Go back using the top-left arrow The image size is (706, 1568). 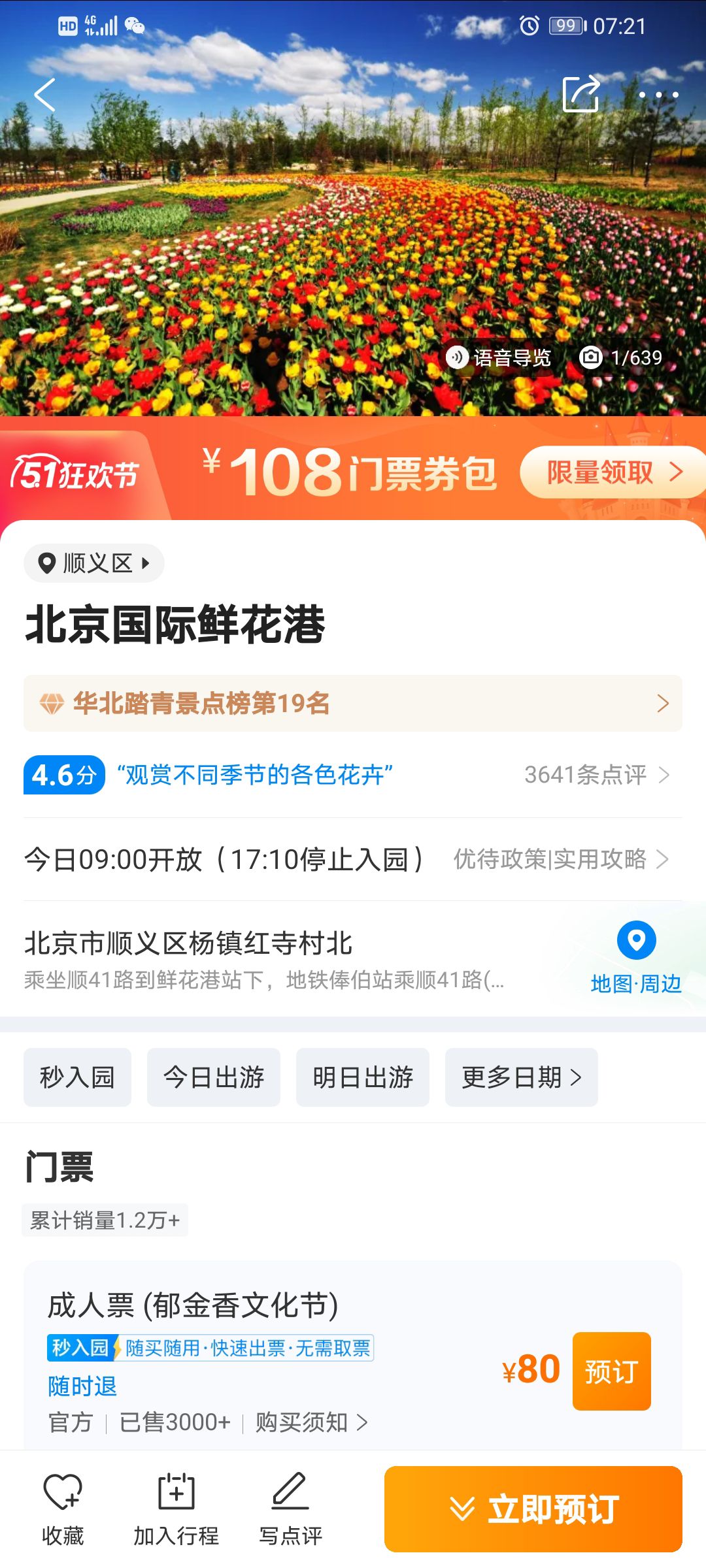[x=44, y=95]
